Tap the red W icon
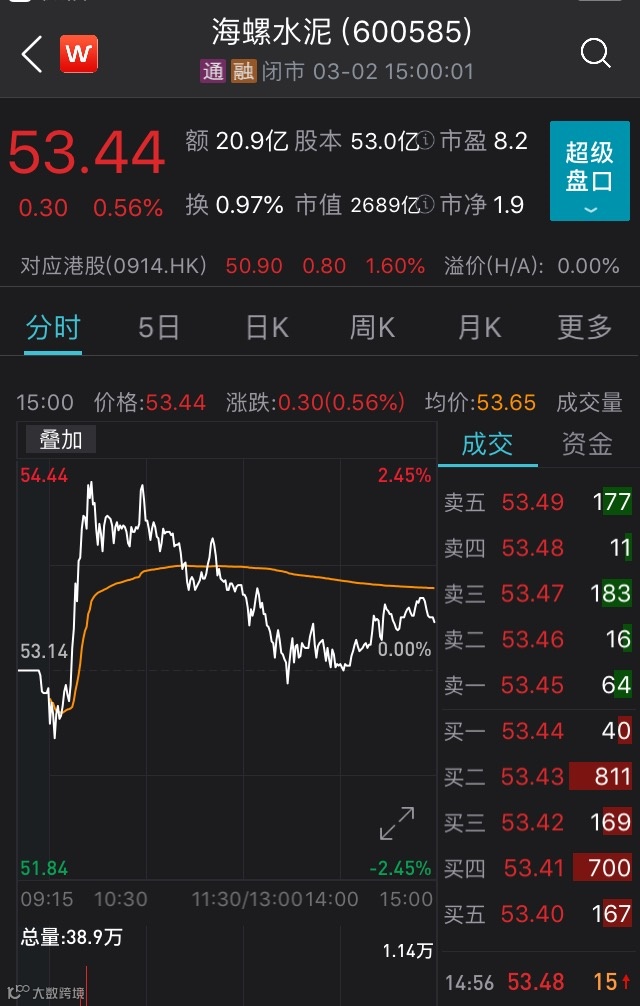This screenshot has height=1006, width=640. pyautogui.click(x=79, y=54)
